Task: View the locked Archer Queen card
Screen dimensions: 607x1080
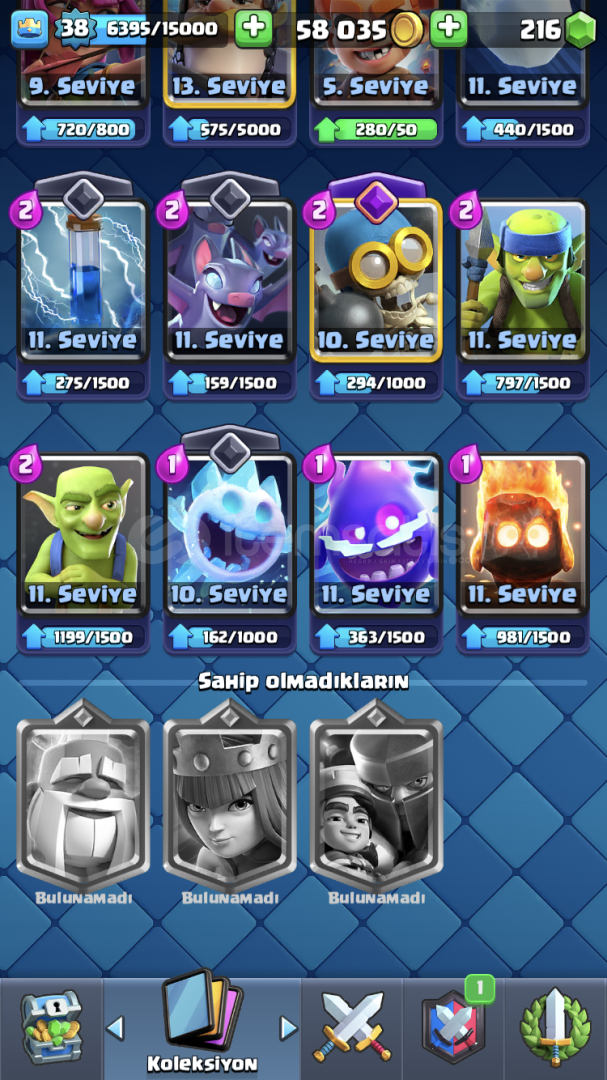Action: click(230, 796)
